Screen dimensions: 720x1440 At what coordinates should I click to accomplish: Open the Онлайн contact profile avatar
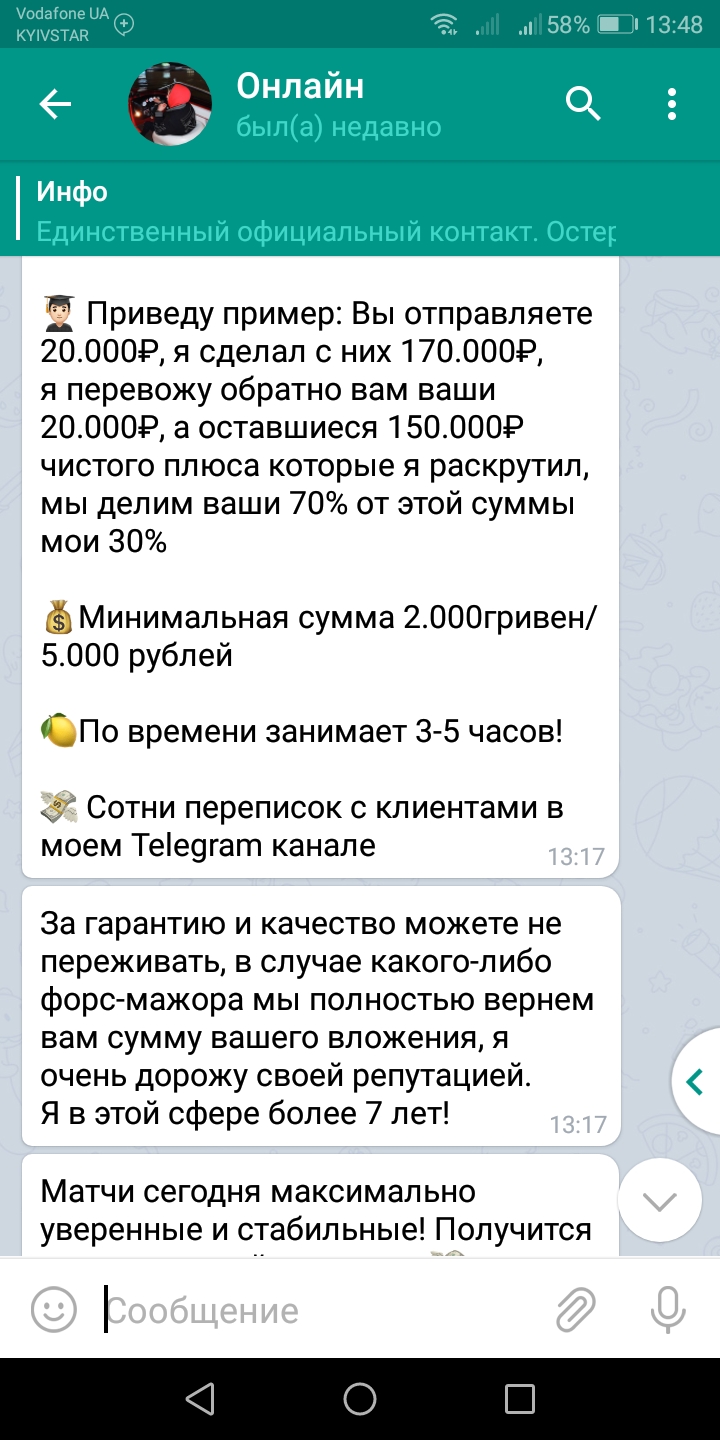170,104
